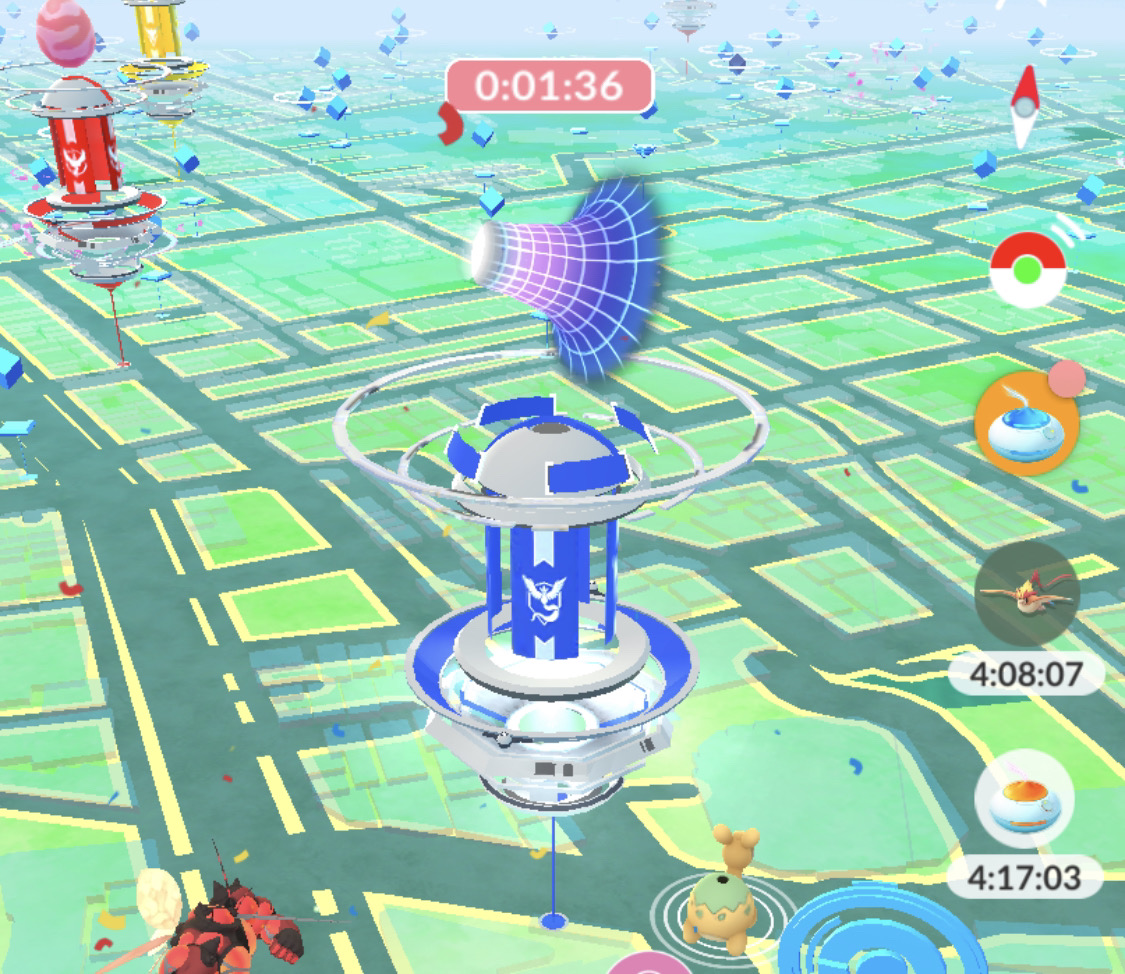The image size is (1125, 974).
Task: Tap the Poké Ball accessory connection icon
Action: 1026,270
